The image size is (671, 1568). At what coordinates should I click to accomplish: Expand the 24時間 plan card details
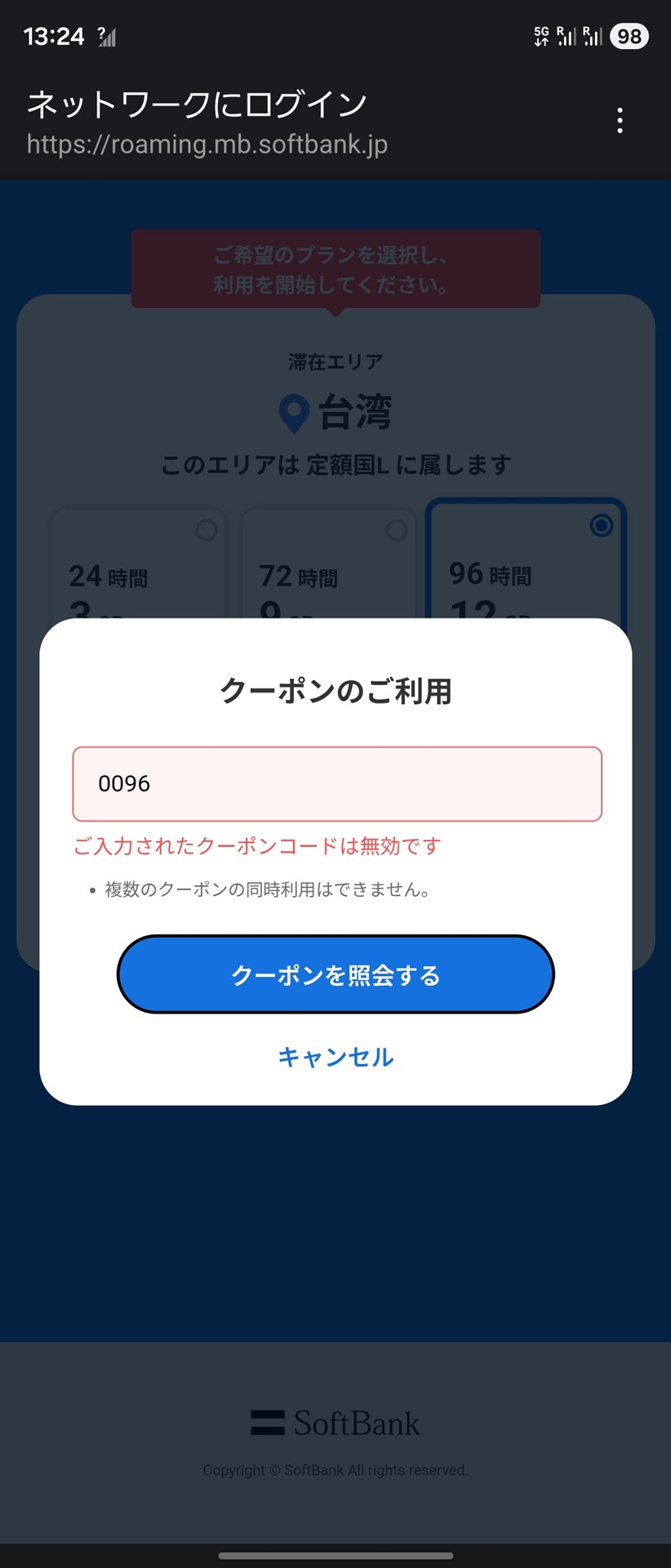(x=139, y=572)
